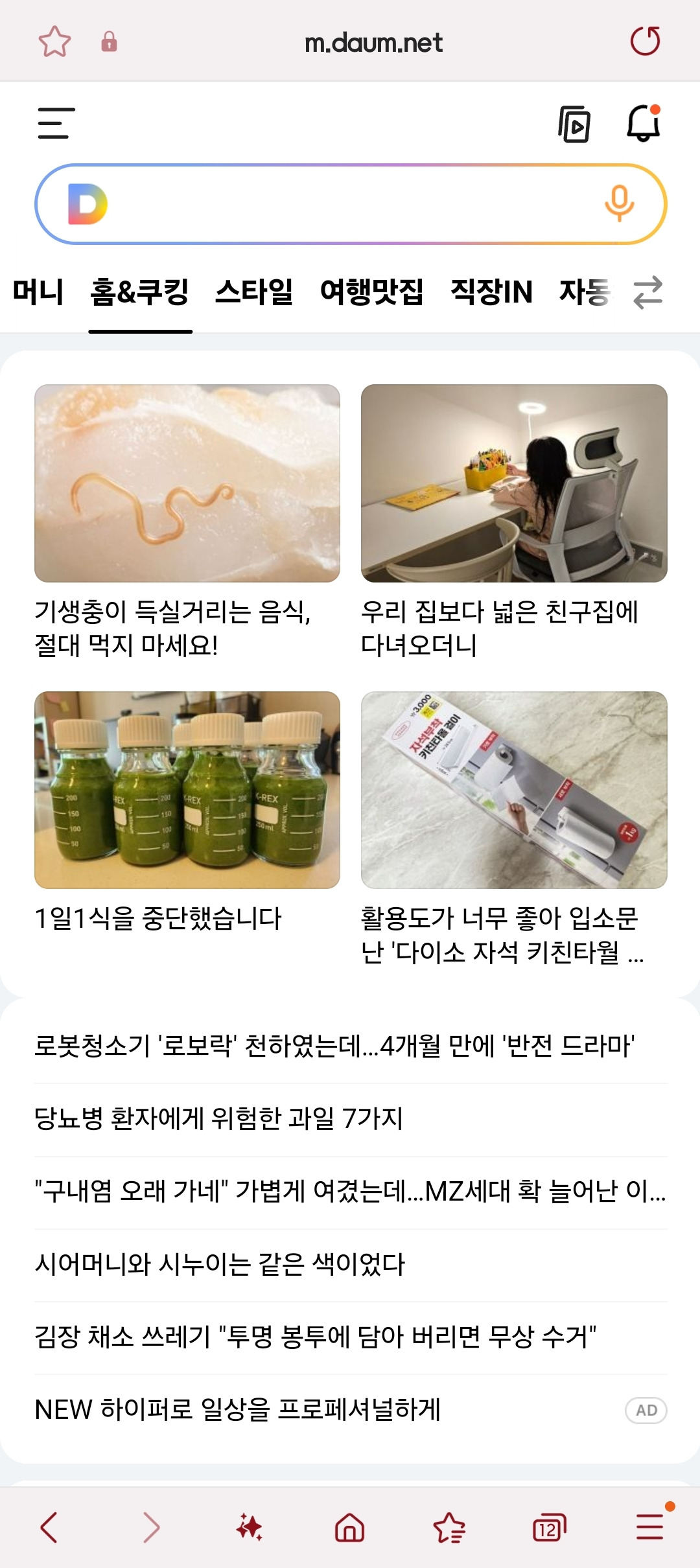Open the media player icon beside the bell
This screenshot has width=700, height=1568.
[x=574, y=123]
